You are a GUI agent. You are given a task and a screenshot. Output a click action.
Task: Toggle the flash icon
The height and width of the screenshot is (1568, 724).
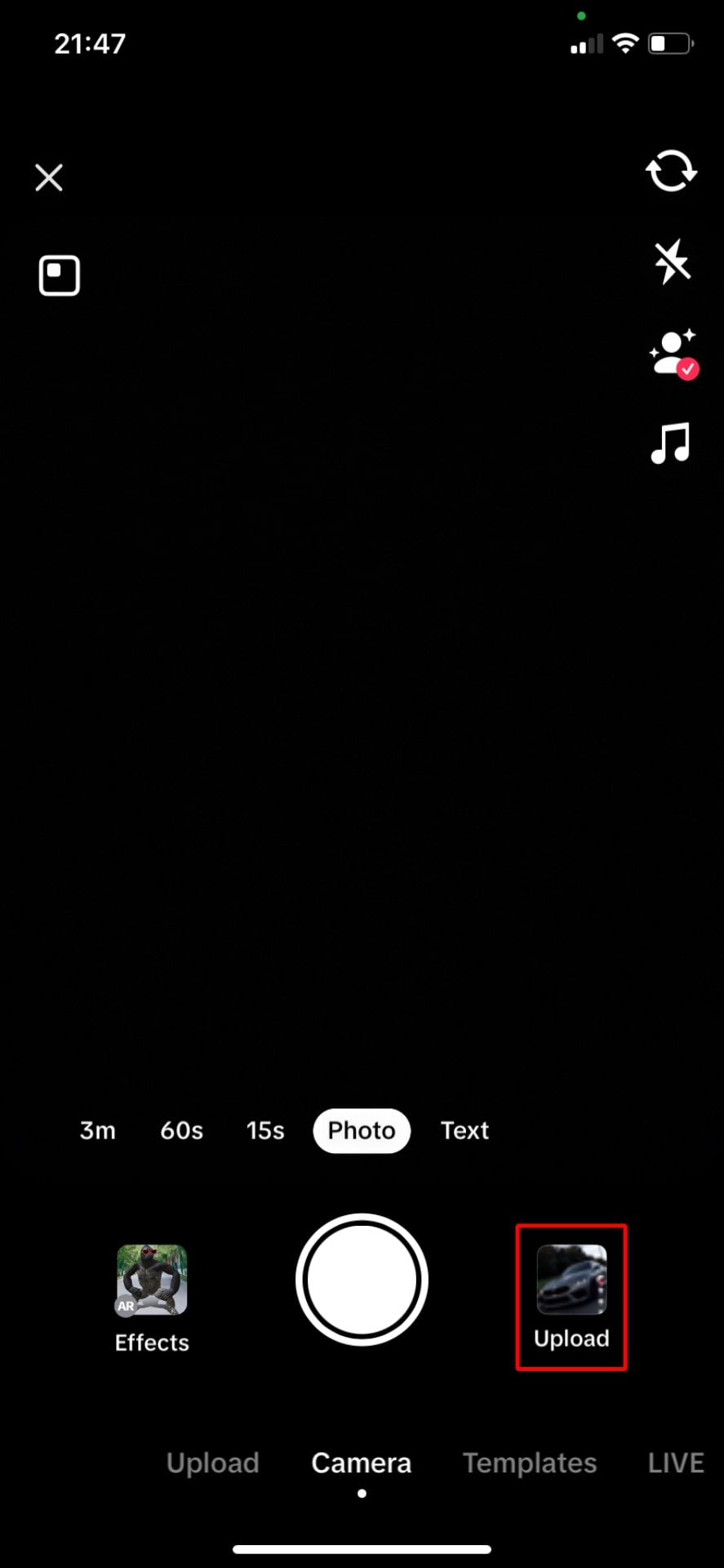(672, 262)
